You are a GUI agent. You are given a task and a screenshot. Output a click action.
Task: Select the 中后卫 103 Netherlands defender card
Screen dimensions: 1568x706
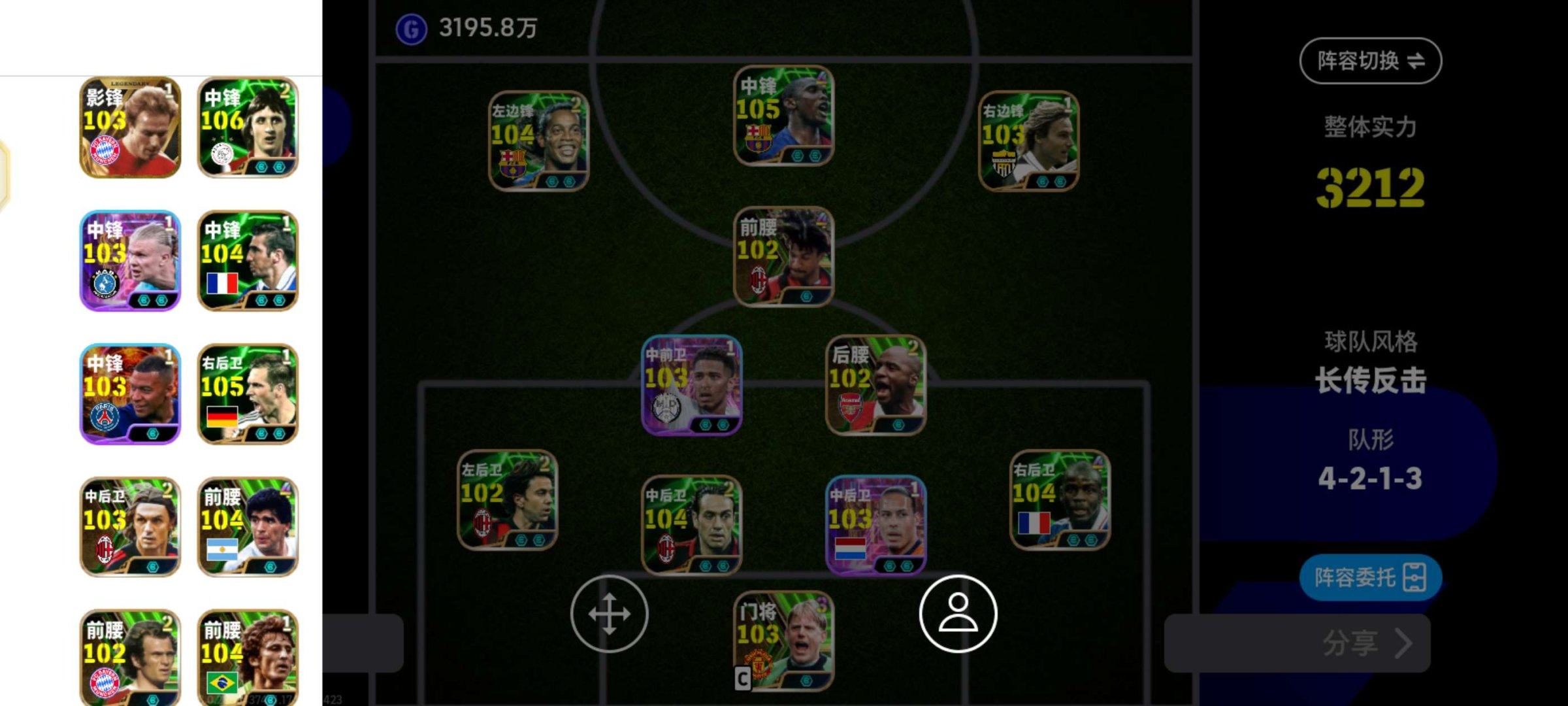click(x=875, y=525)
